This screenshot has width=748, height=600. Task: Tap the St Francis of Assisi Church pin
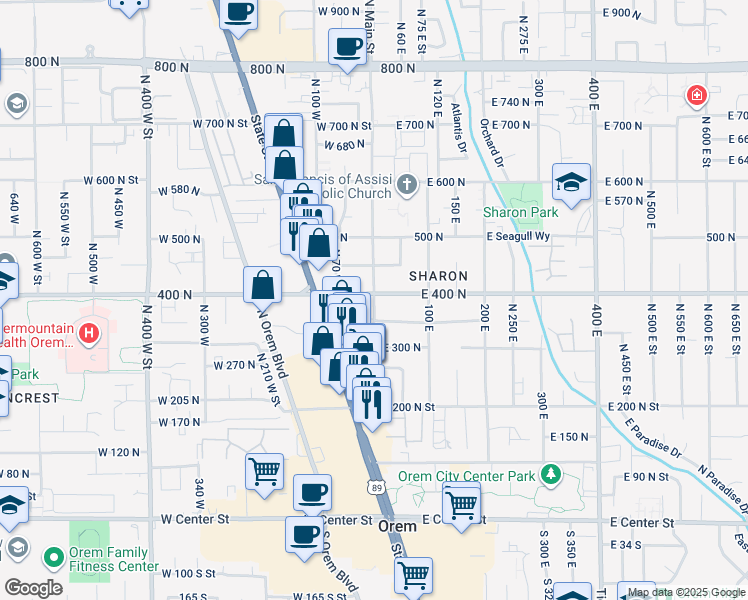[407, 184]
